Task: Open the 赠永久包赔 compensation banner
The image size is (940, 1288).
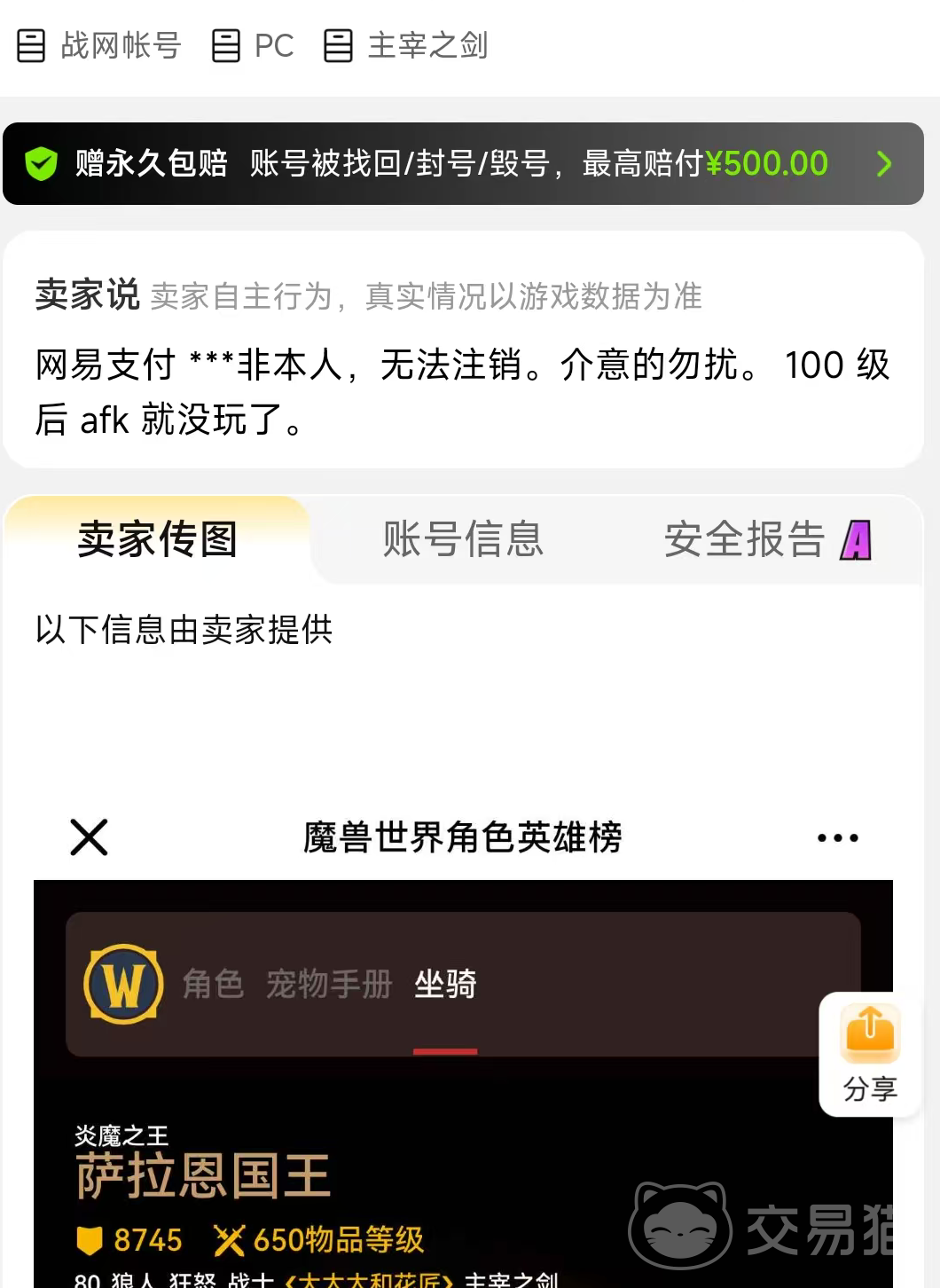Action: point(463,164)
